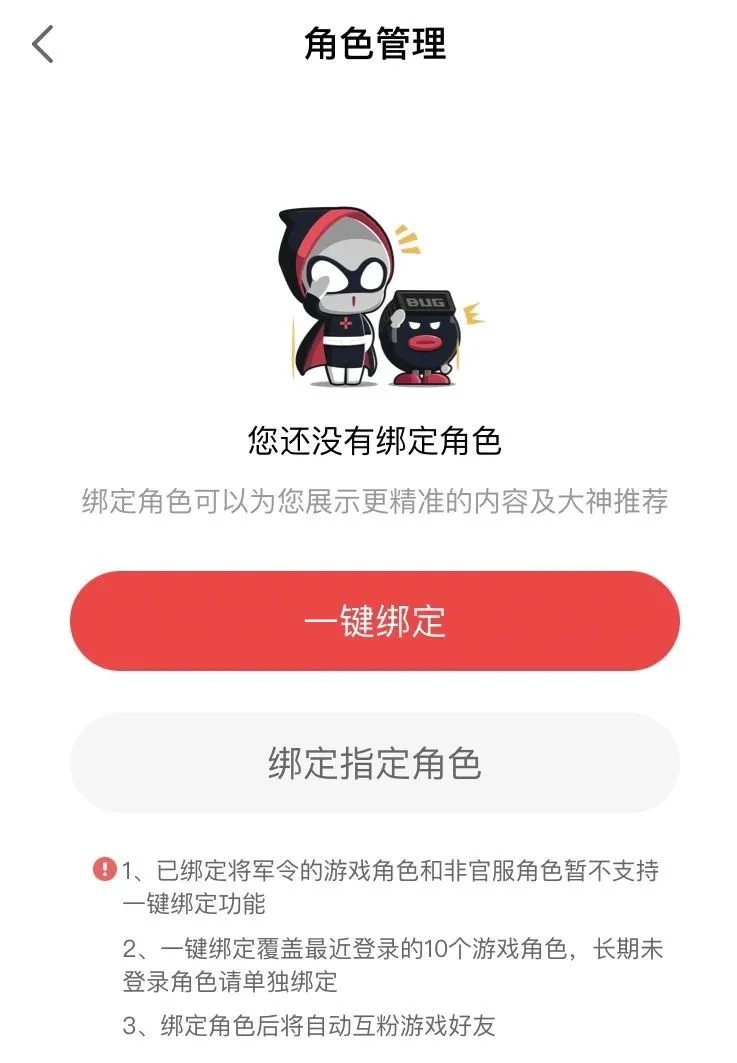
Task: Tap the red 一键绑定 button
Action: tap(374, 621)
